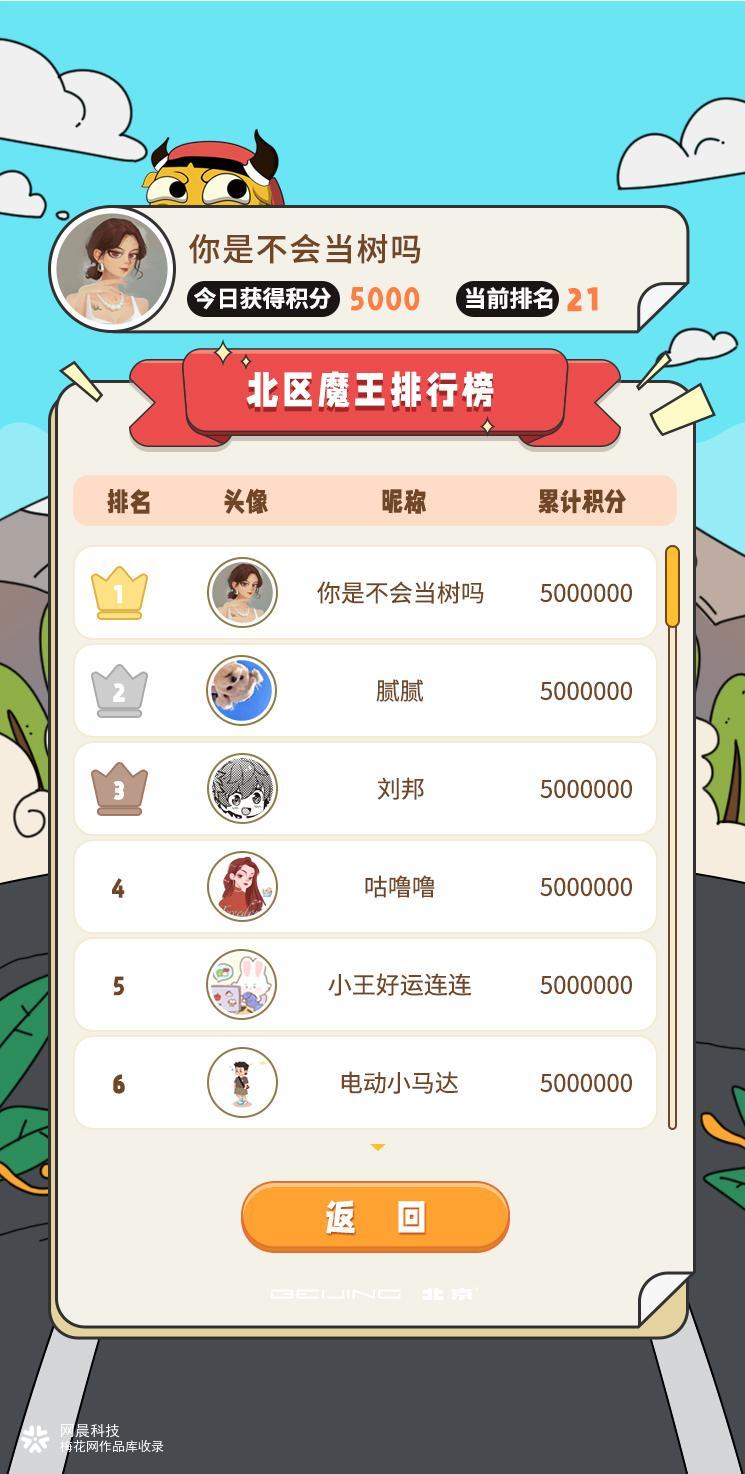Open 刘邦's leaderboard entry
The width and height of the screenshot is (745, 1474).
tap(365, 789)
